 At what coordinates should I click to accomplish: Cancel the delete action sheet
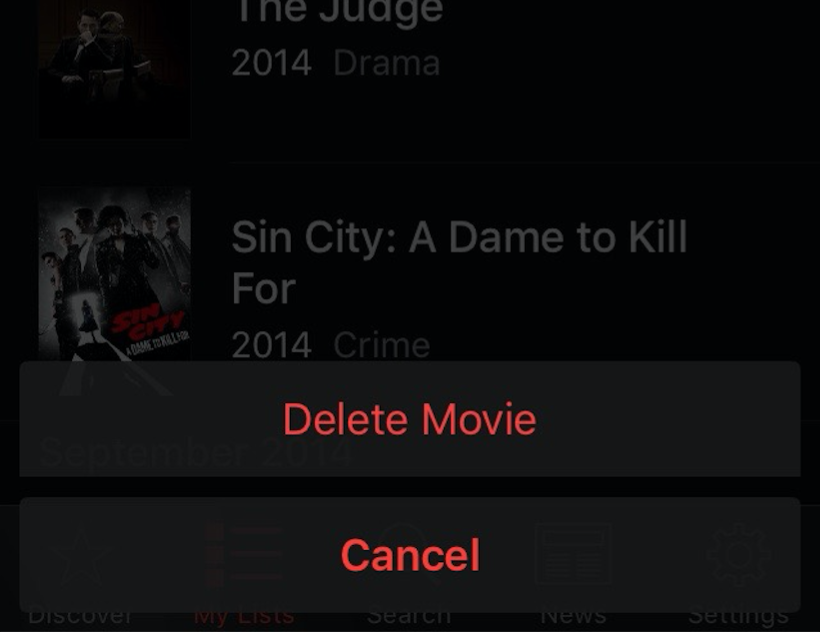click(x=409, y=555)
